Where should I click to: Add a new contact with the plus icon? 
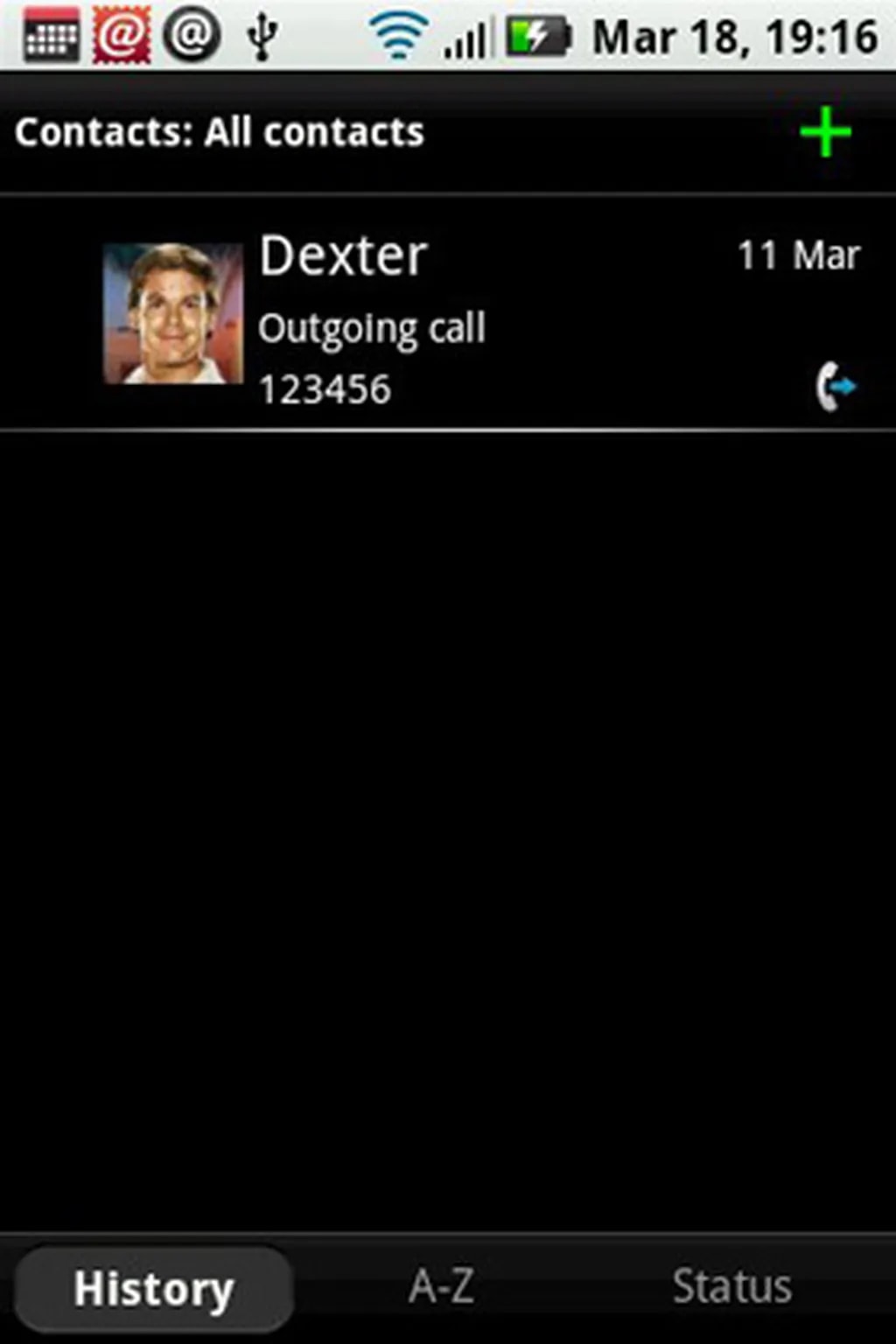[825, 133]
